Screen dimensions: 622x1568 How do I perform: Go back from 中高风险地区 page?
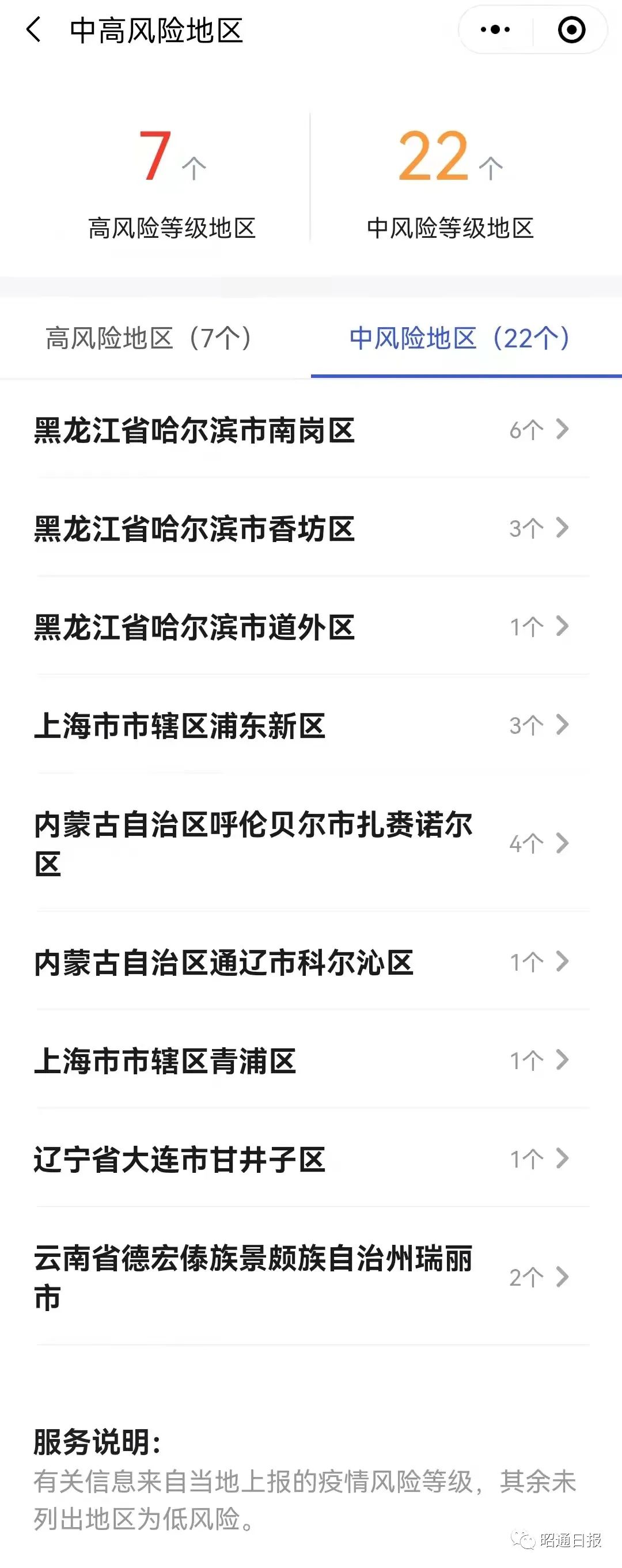[34, 30]
